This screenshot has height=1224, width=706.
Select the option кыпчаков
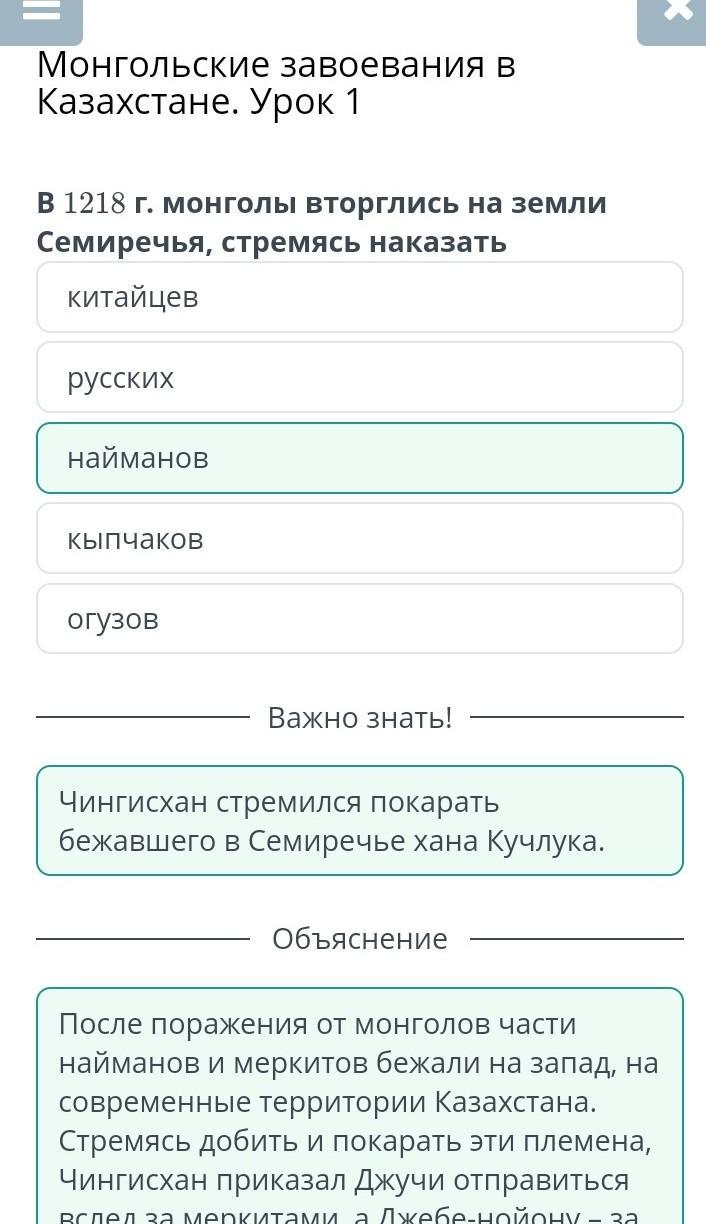click(360, 538)
